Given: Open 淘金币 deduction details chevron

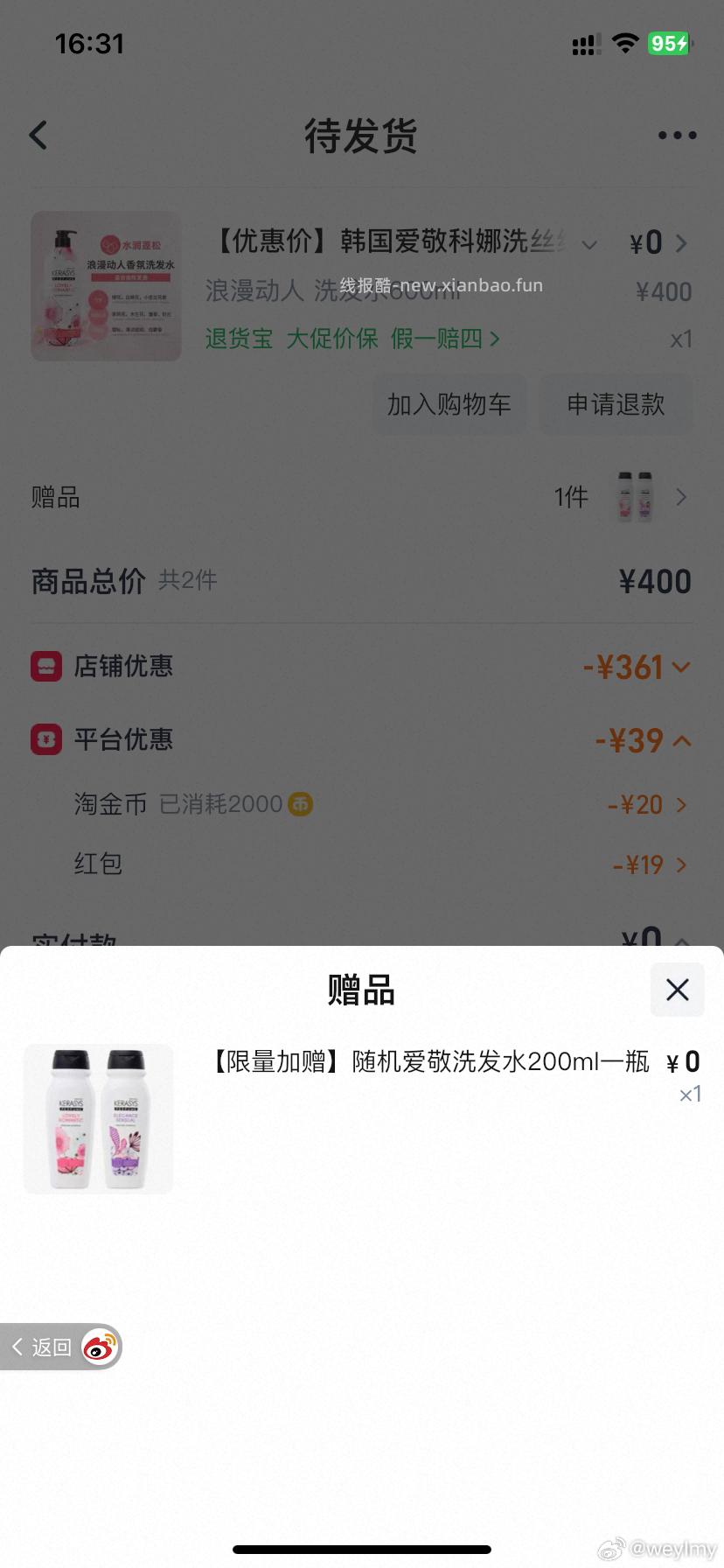Looking at the screenshot, I should click(x=681, y=803).
